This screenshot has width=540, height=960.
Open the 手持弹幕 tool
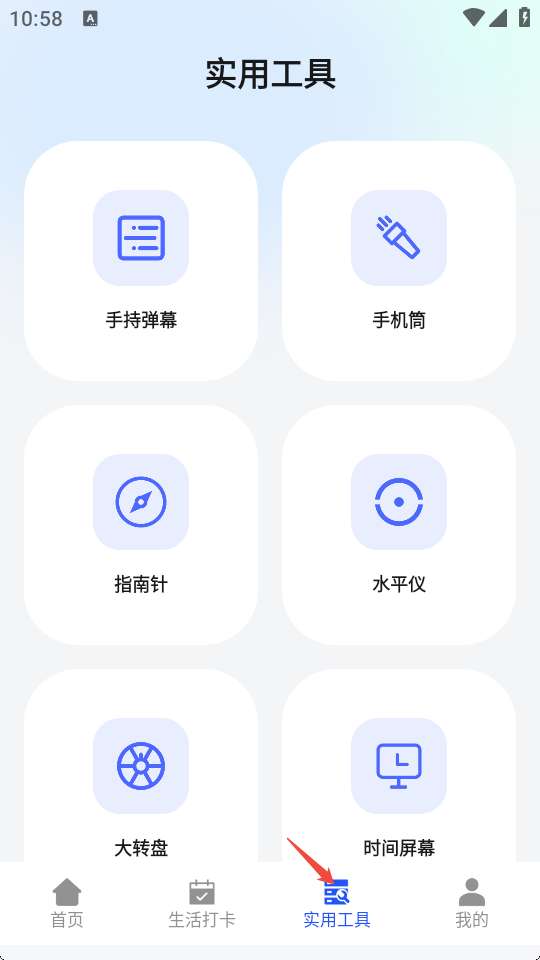tap(141, 261)
